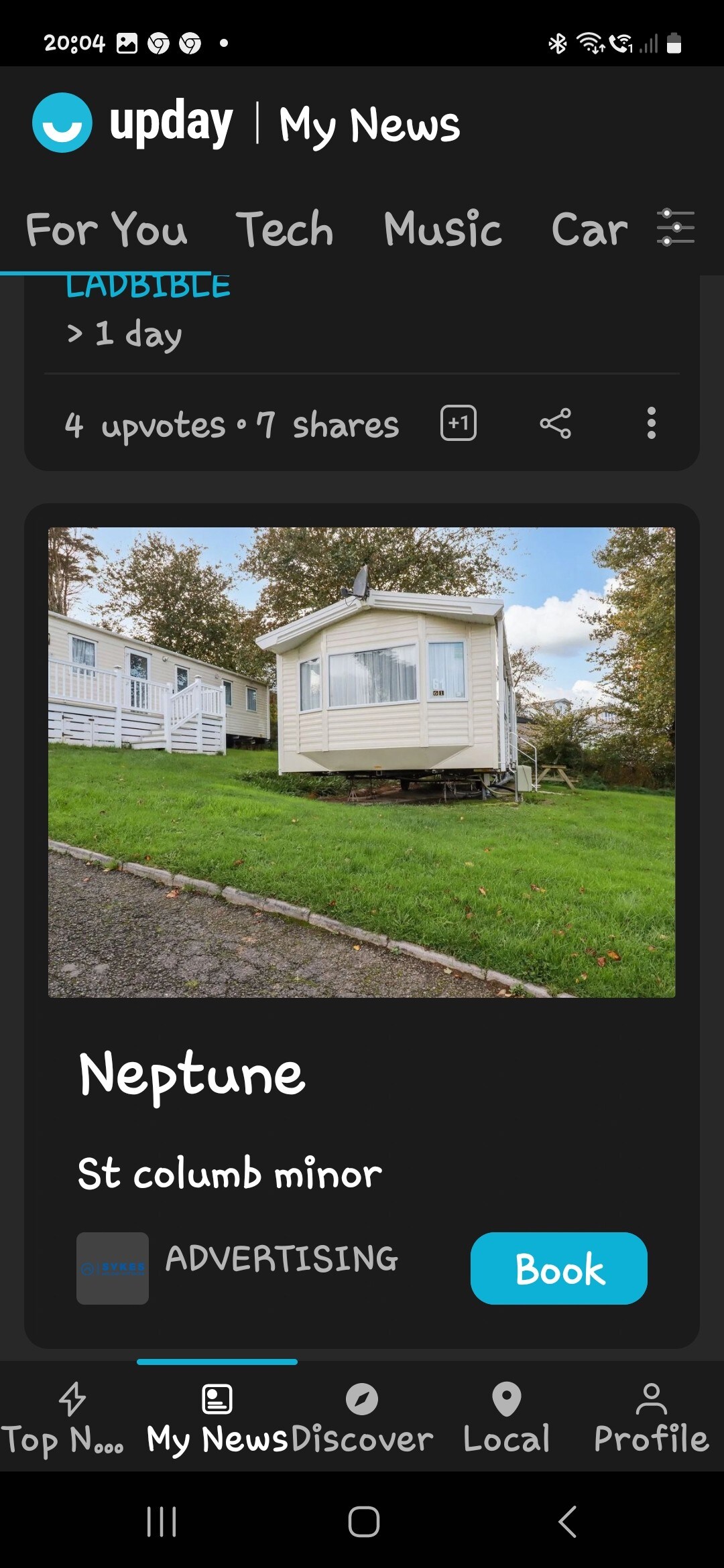Screen dimensions: 724x1568
Task: Select the For You tab
Action: pos(106,229)
